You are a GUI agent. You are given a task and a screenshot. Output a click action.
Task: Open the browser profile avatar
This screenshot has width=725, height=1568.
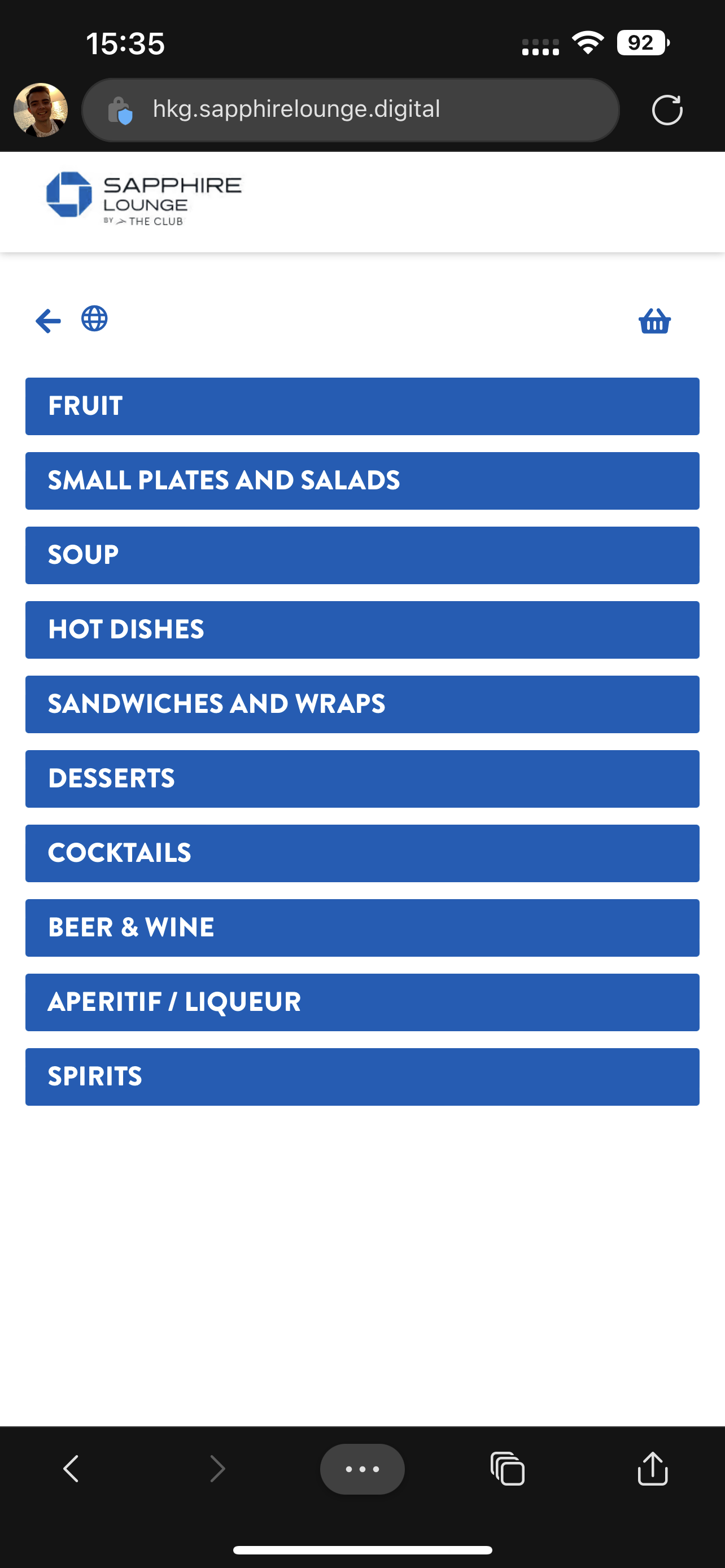click(41, 110)
